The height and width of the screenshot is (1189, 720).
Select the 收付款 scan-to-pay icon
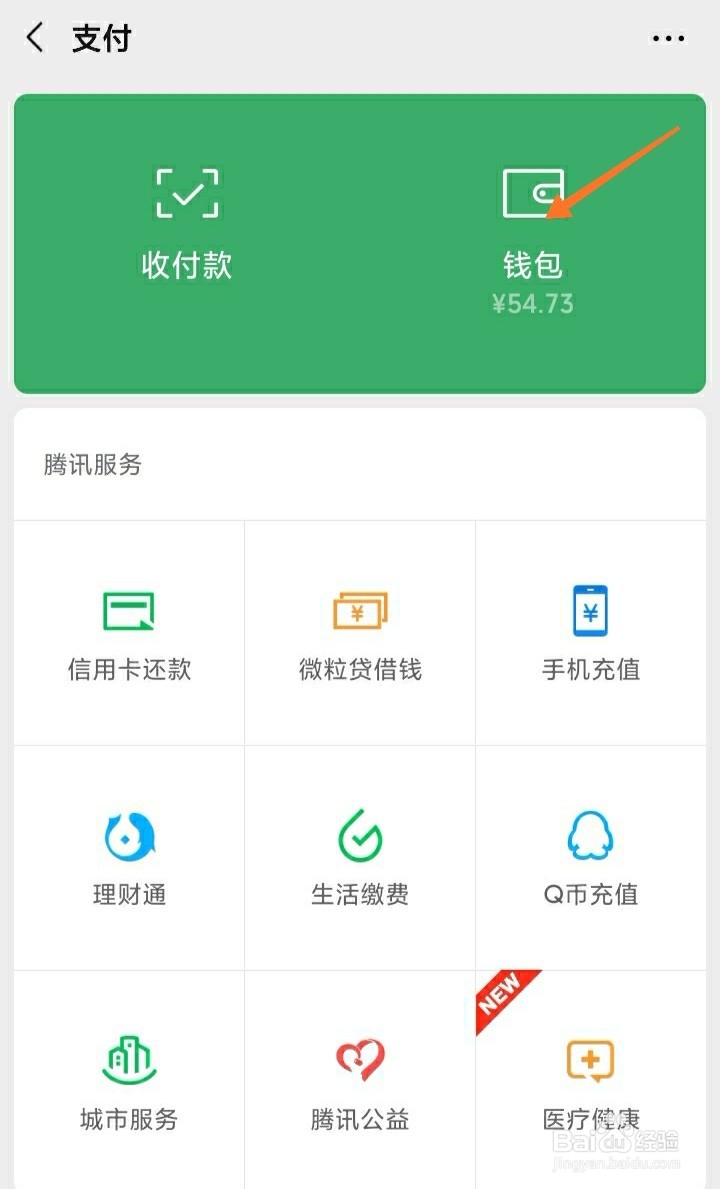coord(186,192)
